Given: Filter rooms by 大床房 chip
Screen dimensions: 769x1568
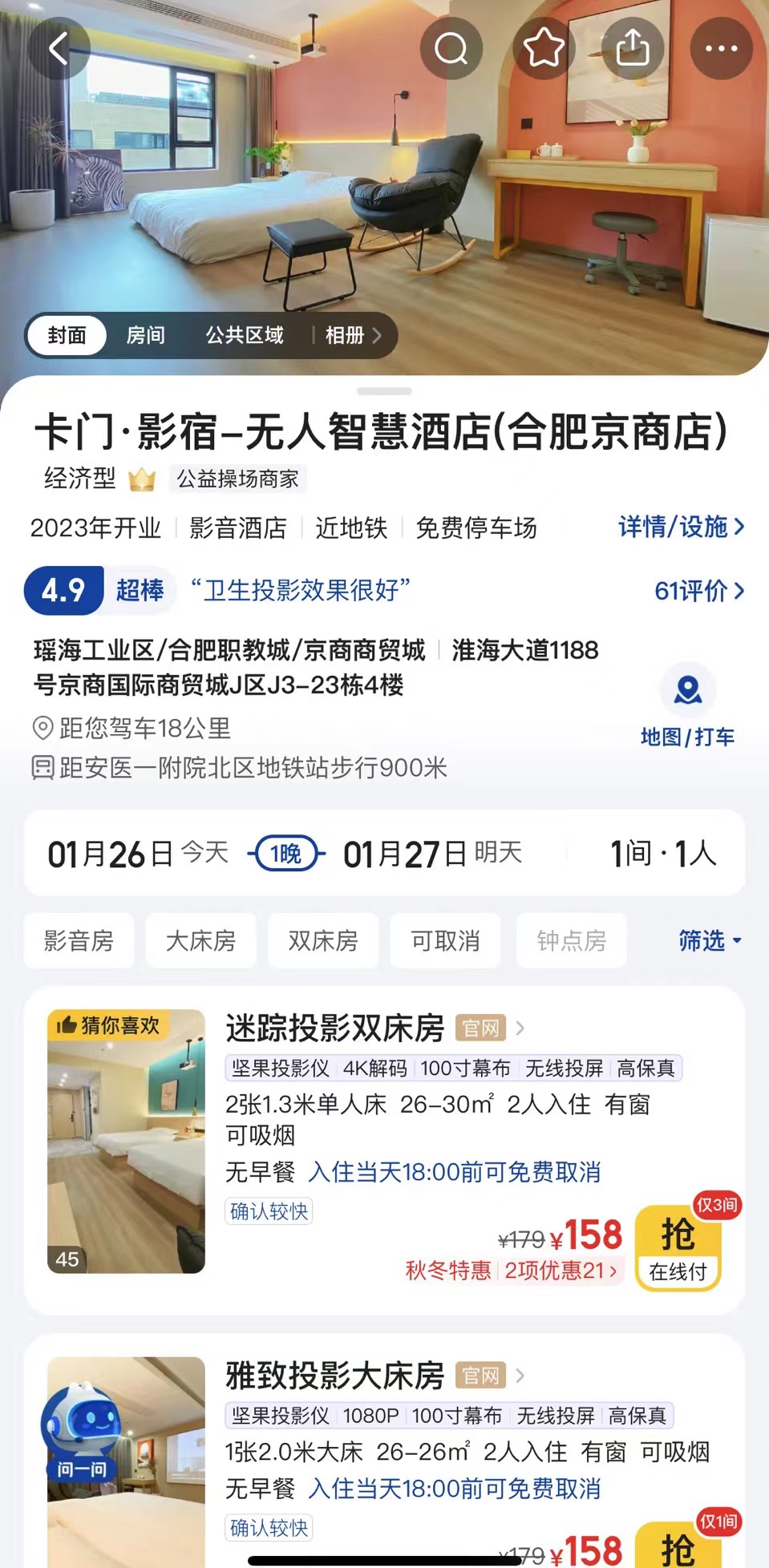Looking at the screenshot, I should (200, 940).
